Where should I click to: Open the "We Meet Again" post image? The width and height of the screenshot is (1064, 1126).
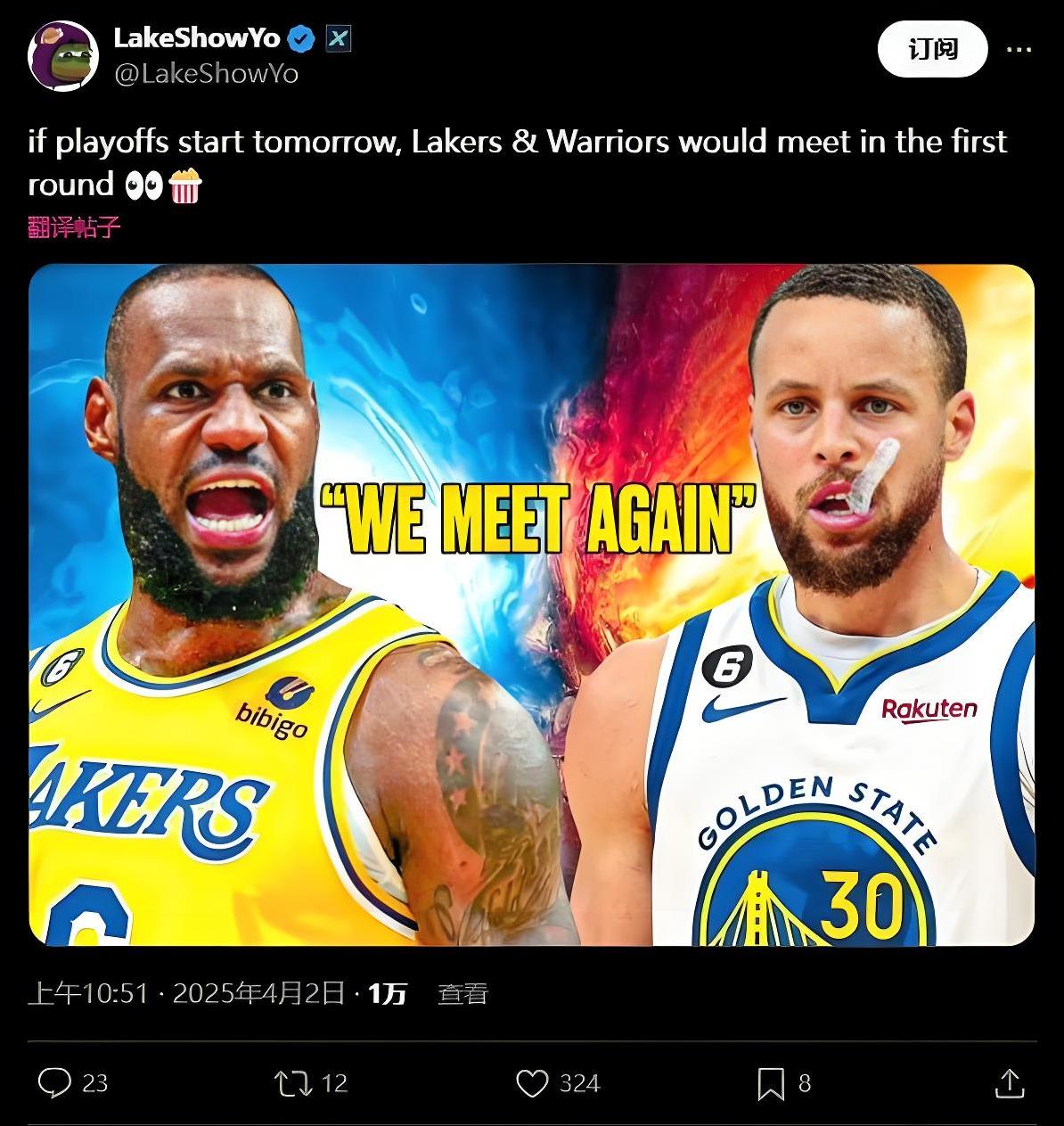pyautogui.click(x=531, y=604)
